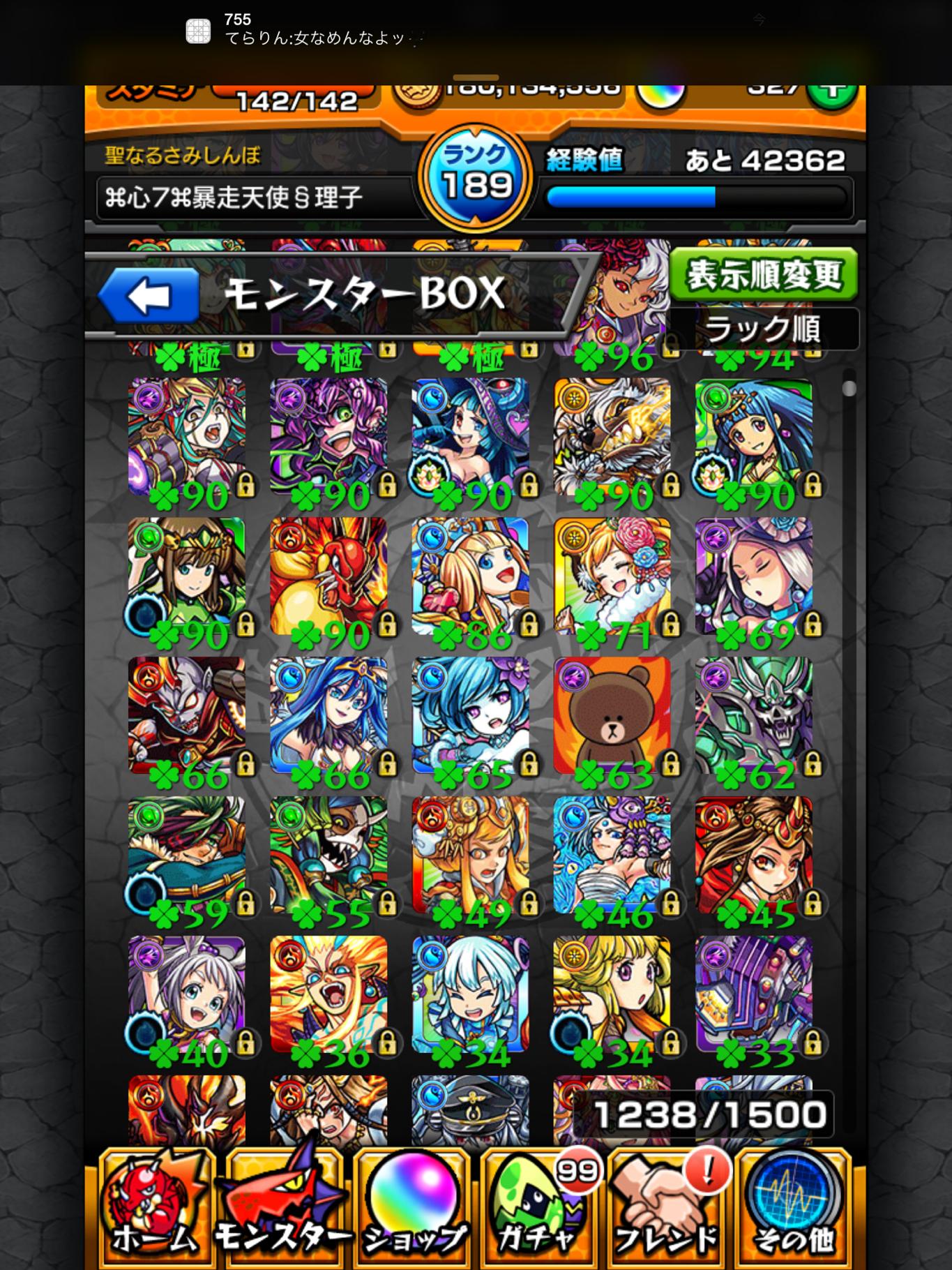Open the フレンド tab

pos(667,1209)
